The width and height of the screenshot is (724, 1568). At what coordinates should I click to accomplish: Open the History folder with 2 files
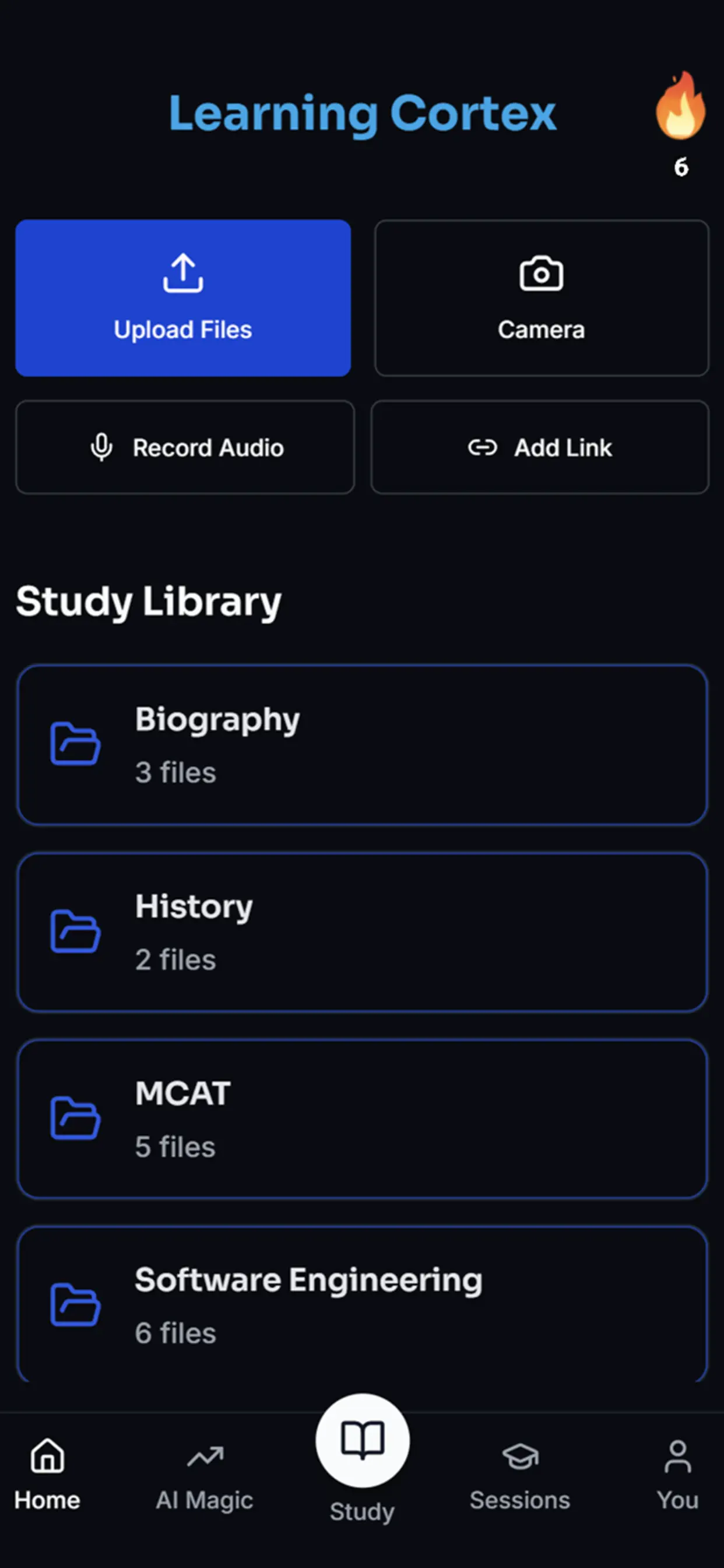coord(362,932)
